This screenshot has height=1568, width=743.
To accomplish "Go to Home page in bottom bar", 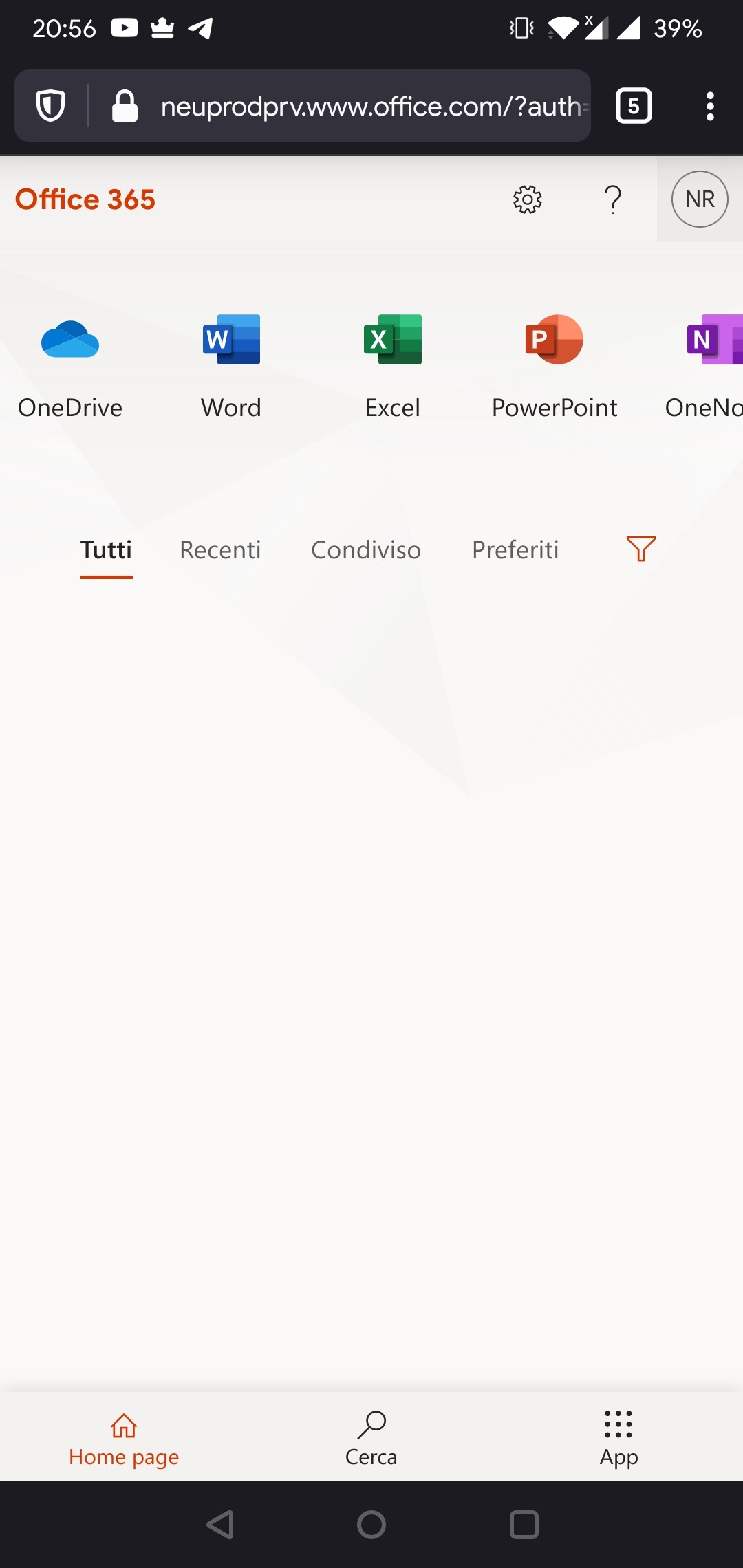I will pyautogui.click(x=124, y=1439).
